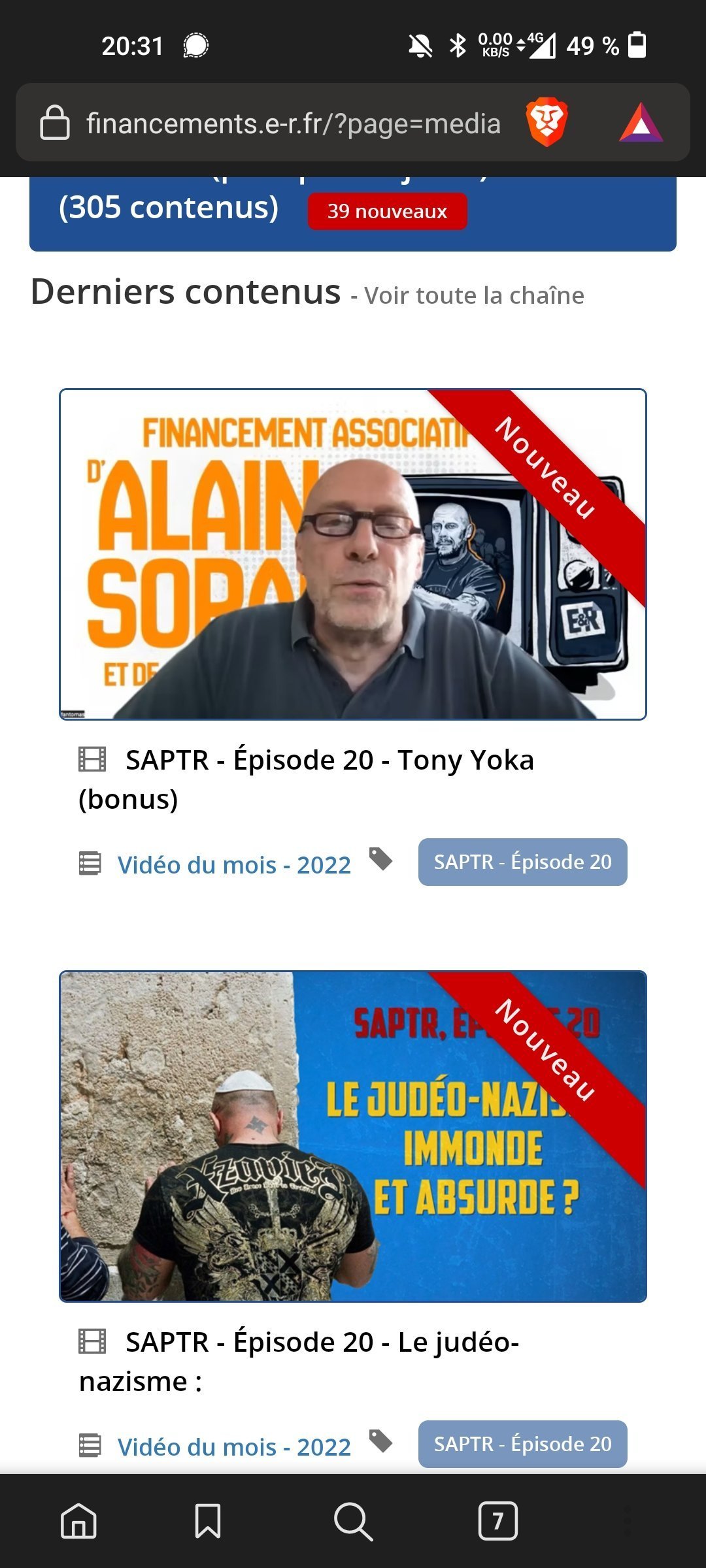Open the browser overflow menu
706x1568 pixels.
coord(628,1521)
